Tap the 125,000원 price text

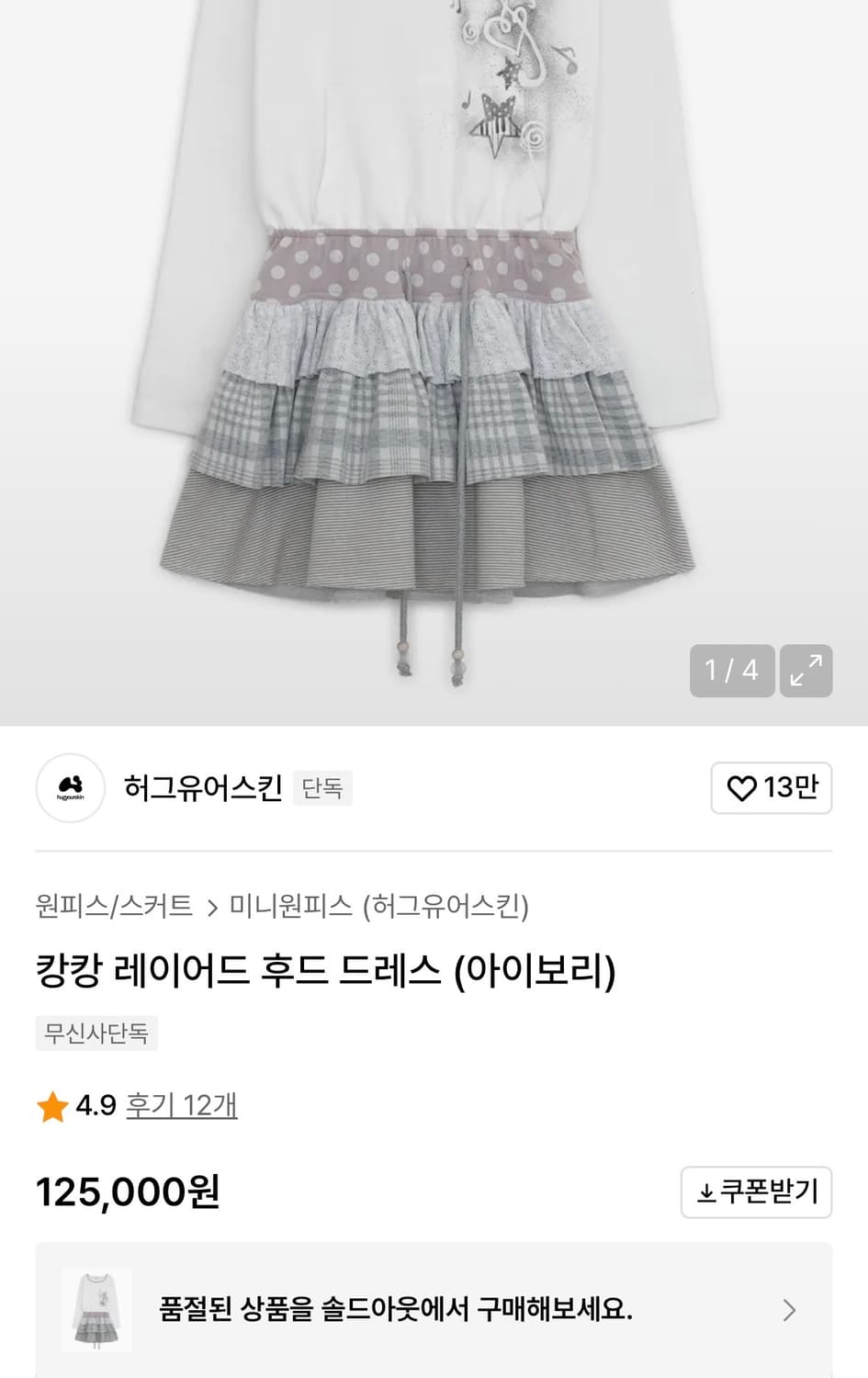coord(128,1194)
